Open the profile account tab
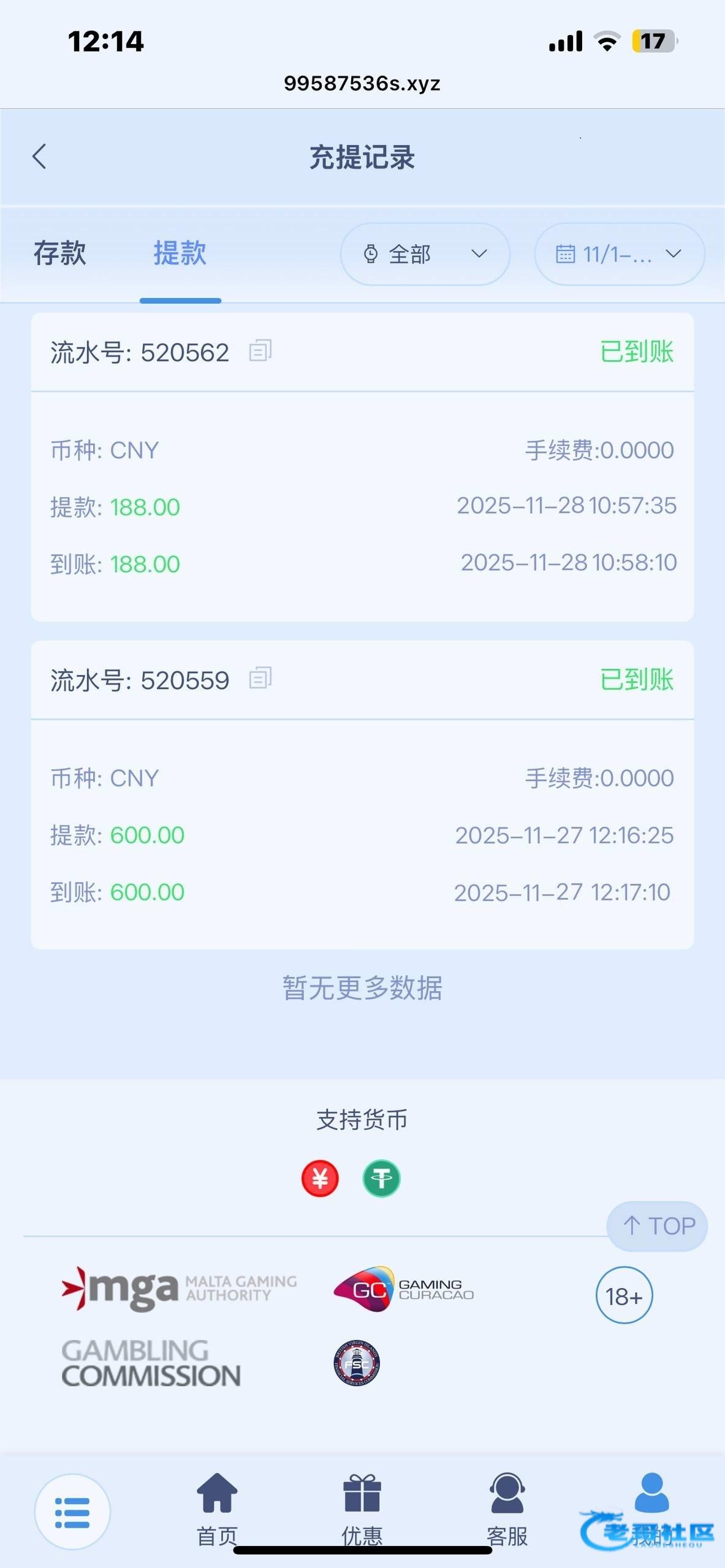725x1568 pixels. [x=651, y=1494]
